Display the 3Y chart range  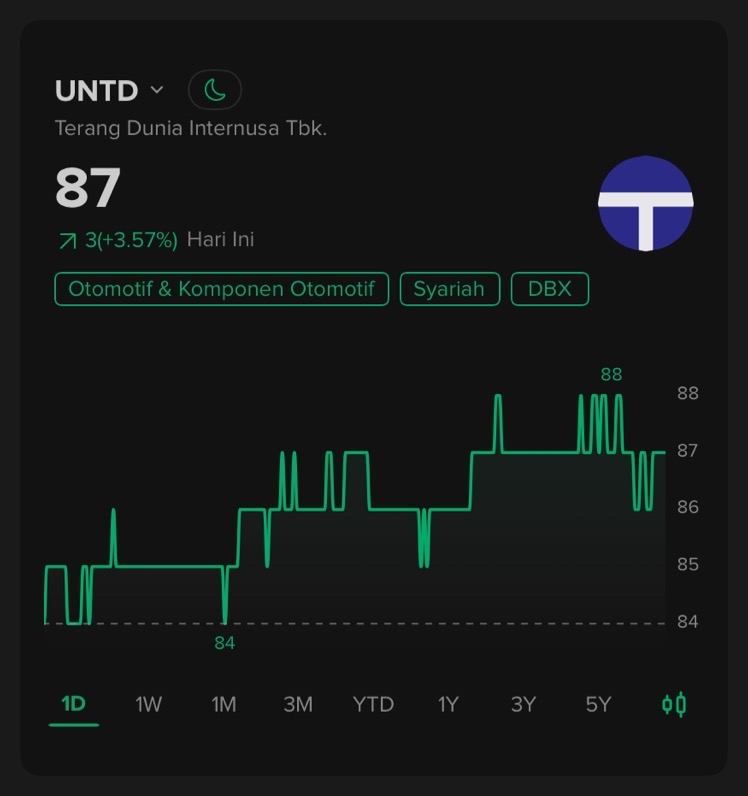pos(523,704)
